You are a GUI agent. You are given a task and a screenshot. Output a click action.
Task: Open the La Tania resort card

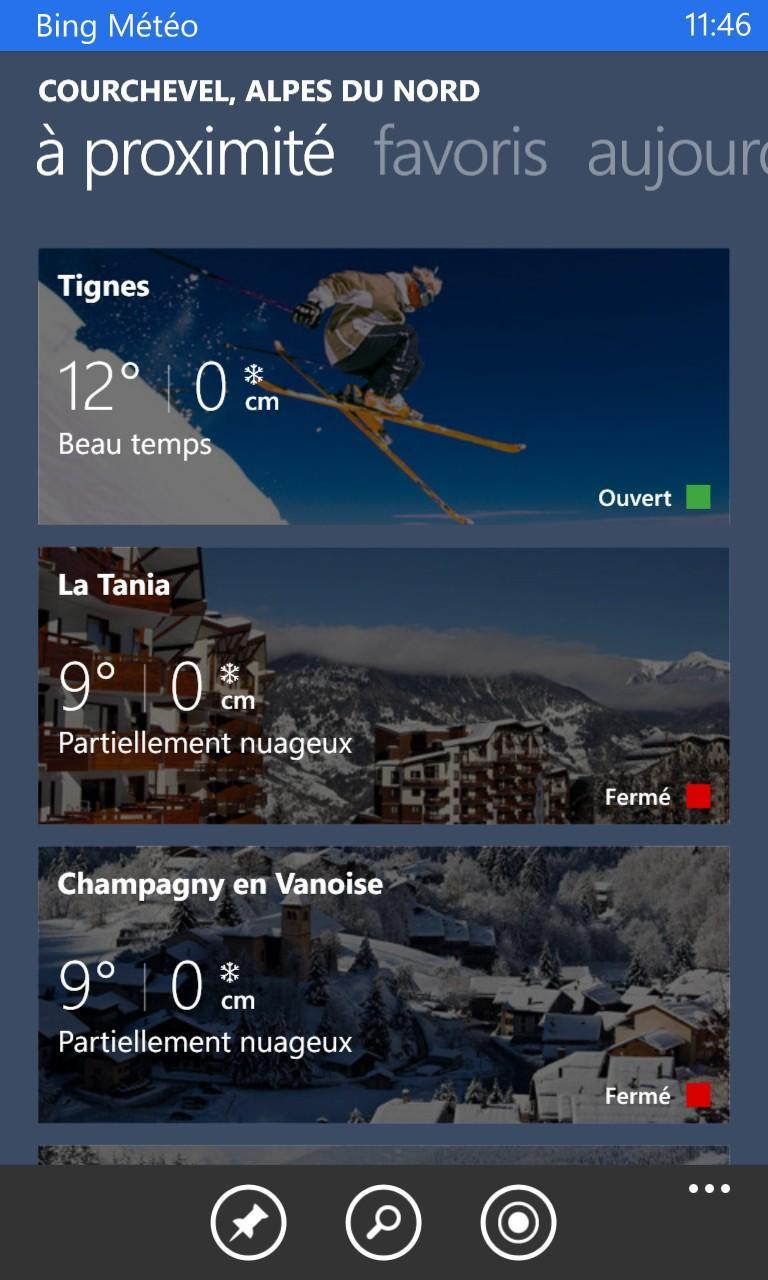383,685
